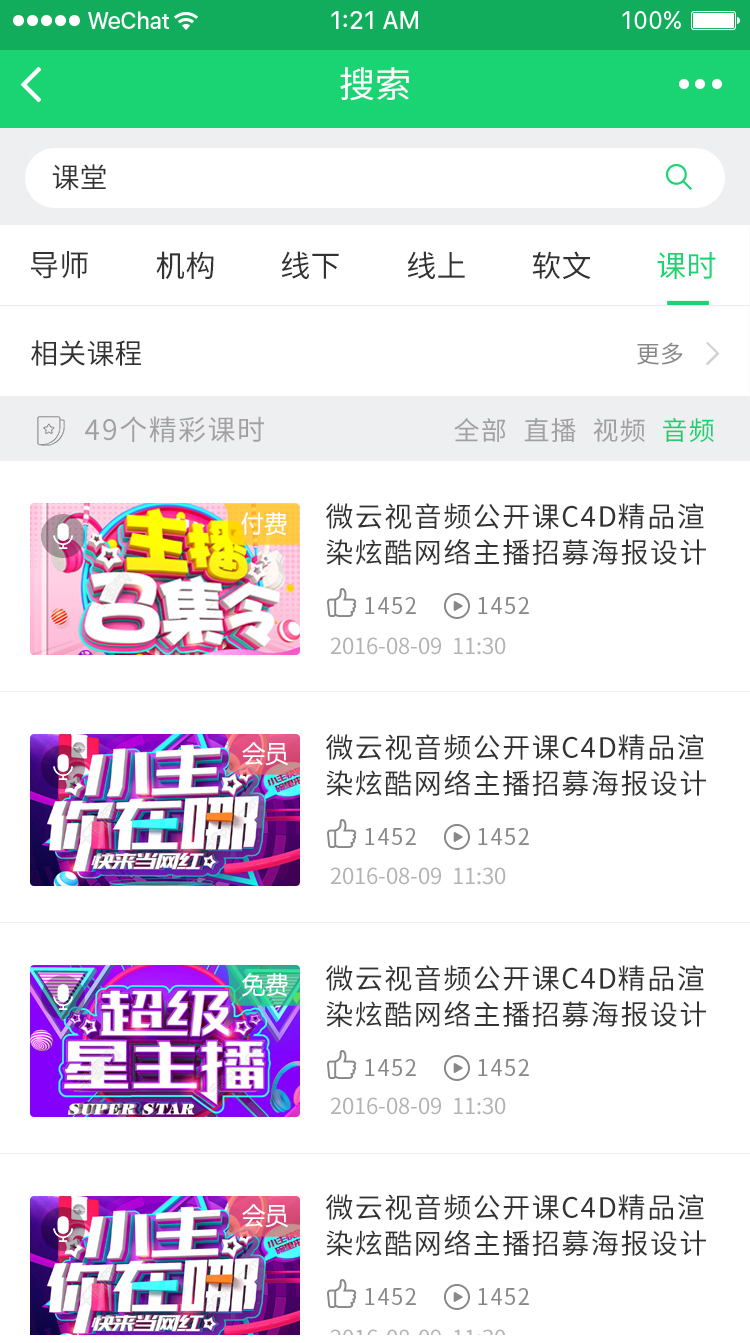Go back using the header arrow

[32, 85]
